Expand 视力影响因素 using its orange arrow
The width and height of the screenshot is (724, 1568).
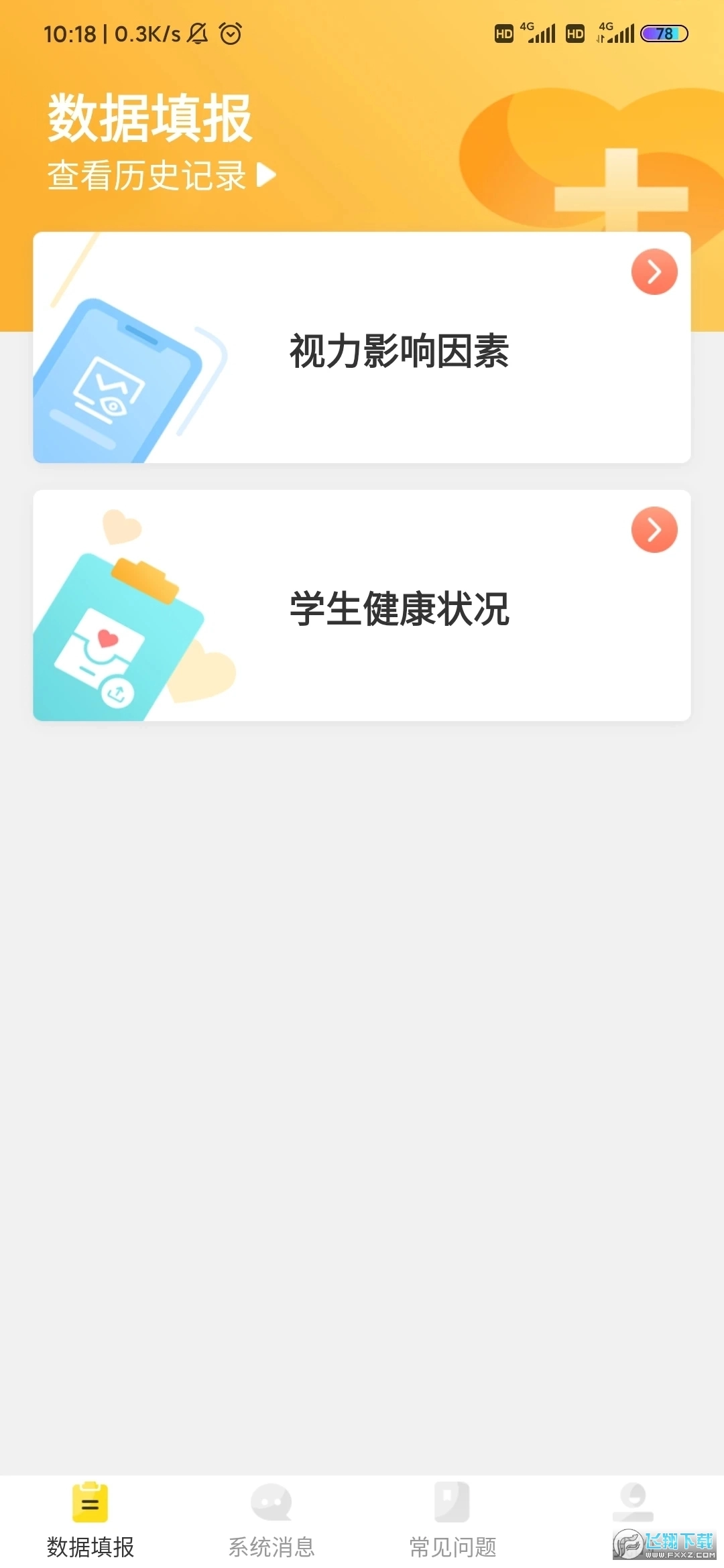pos(654,271)
